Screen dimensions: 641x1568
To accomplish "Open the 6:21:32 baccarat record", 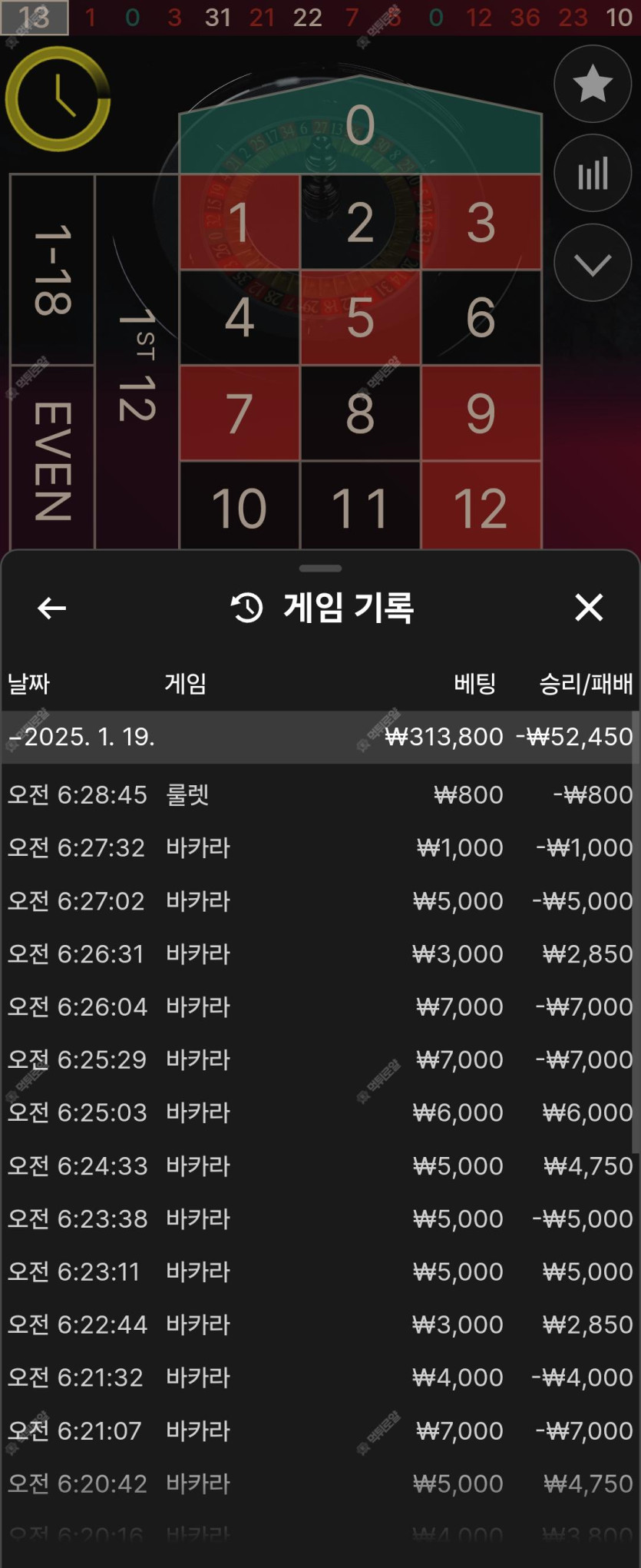I will coord(319,1377).
